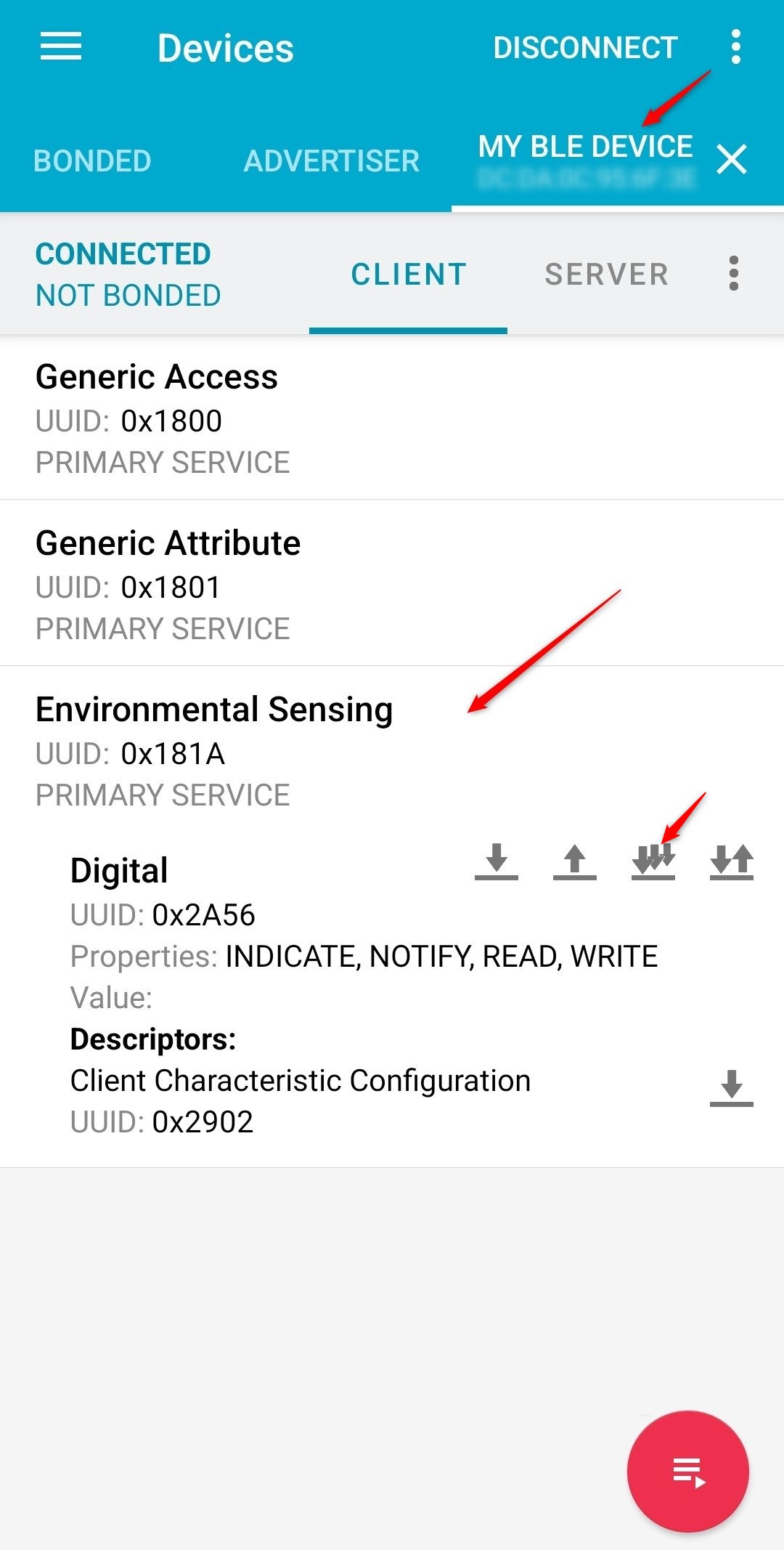Expand the Generic Attribute service
The height and width of the screenshot is (1550, 784).
pos(392,583)
